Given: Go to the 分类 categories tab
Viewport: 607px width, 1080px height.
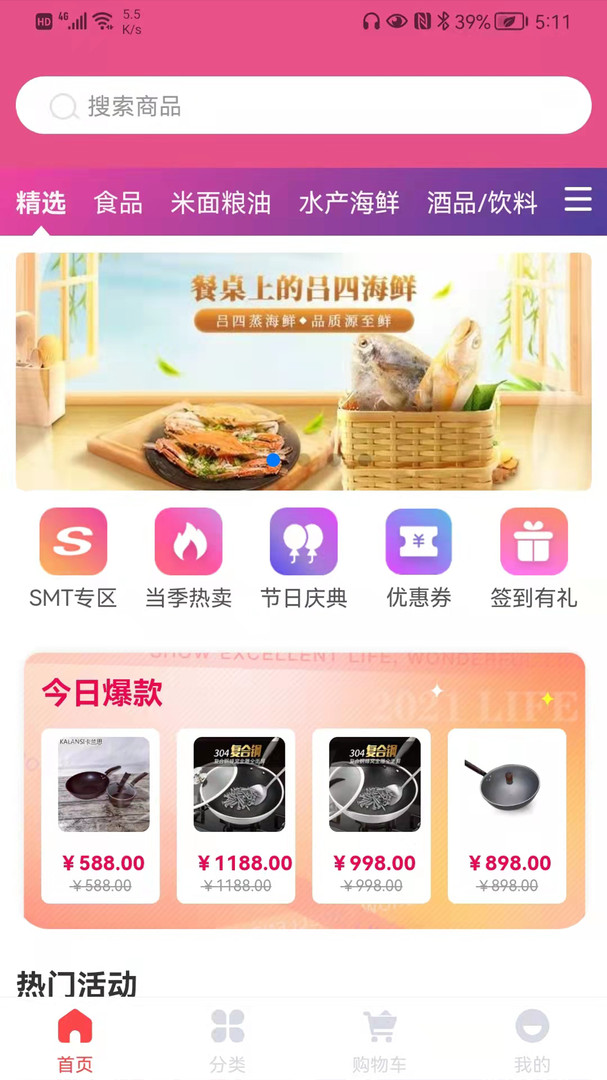Looking at the screenshot, I should point(227,1040).
